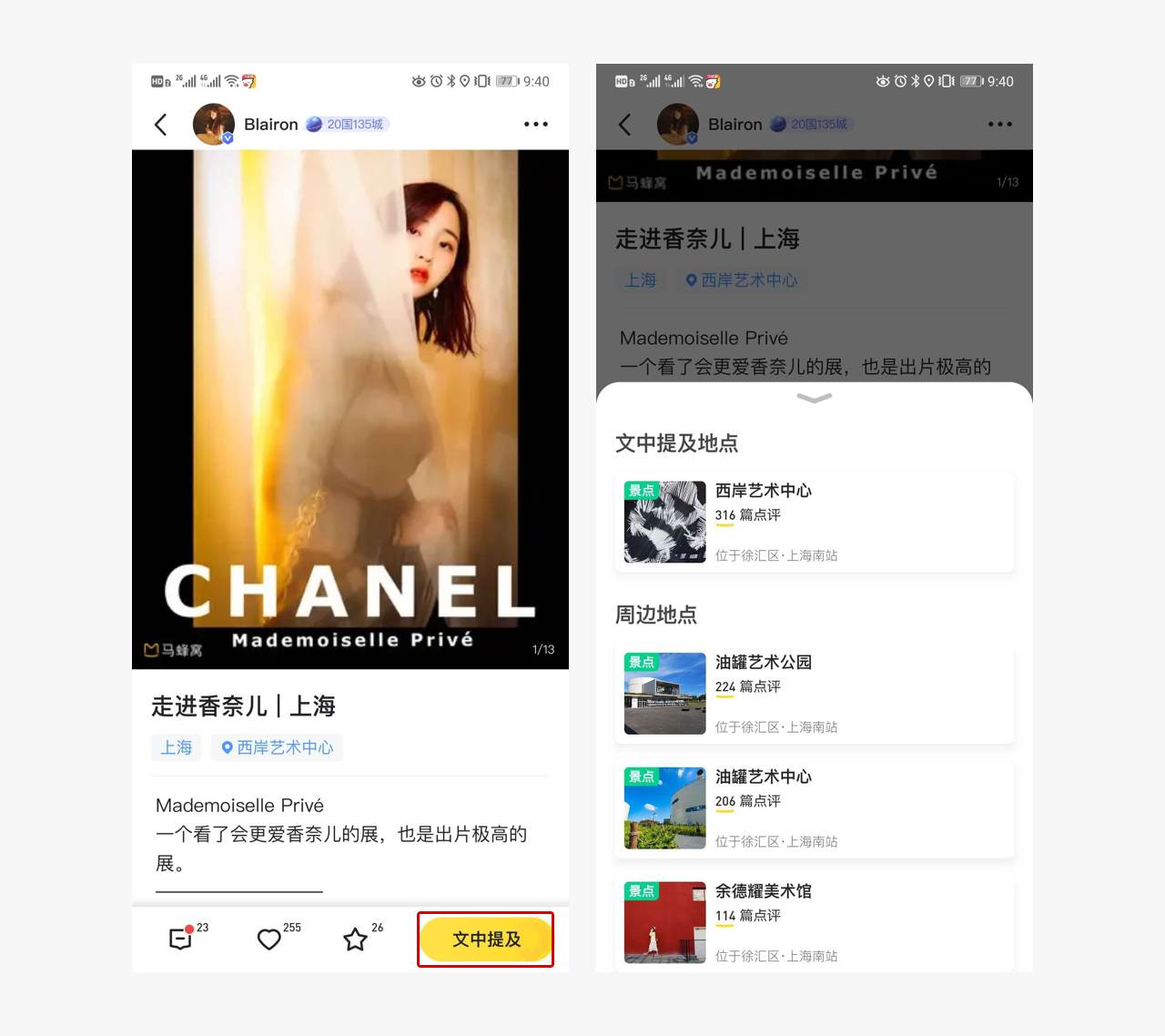
Task: Open 西岸艺术中心 card with 316 篇点评
Action: click(x=815, y=523)
